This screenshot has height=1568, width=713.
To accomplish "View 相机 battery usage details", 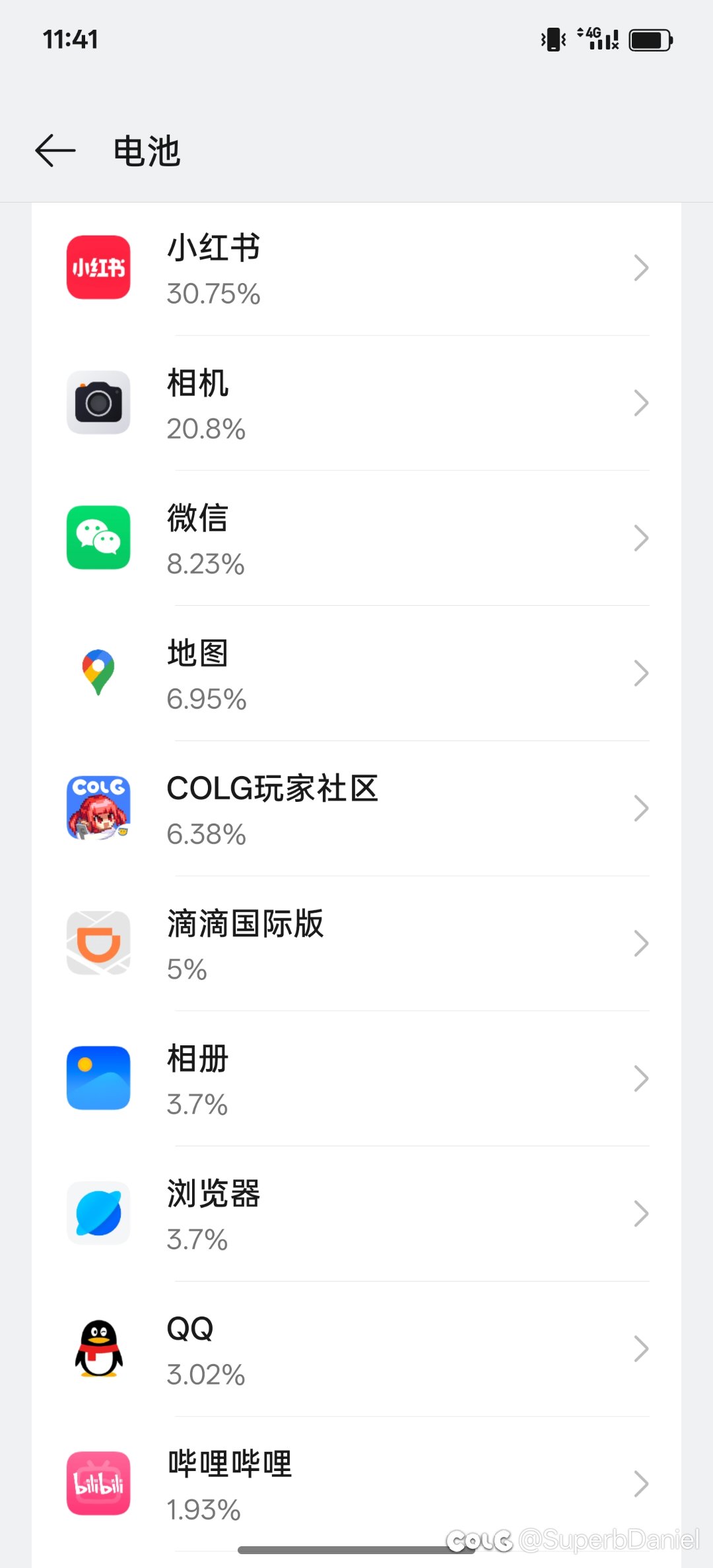I will 356,403.
